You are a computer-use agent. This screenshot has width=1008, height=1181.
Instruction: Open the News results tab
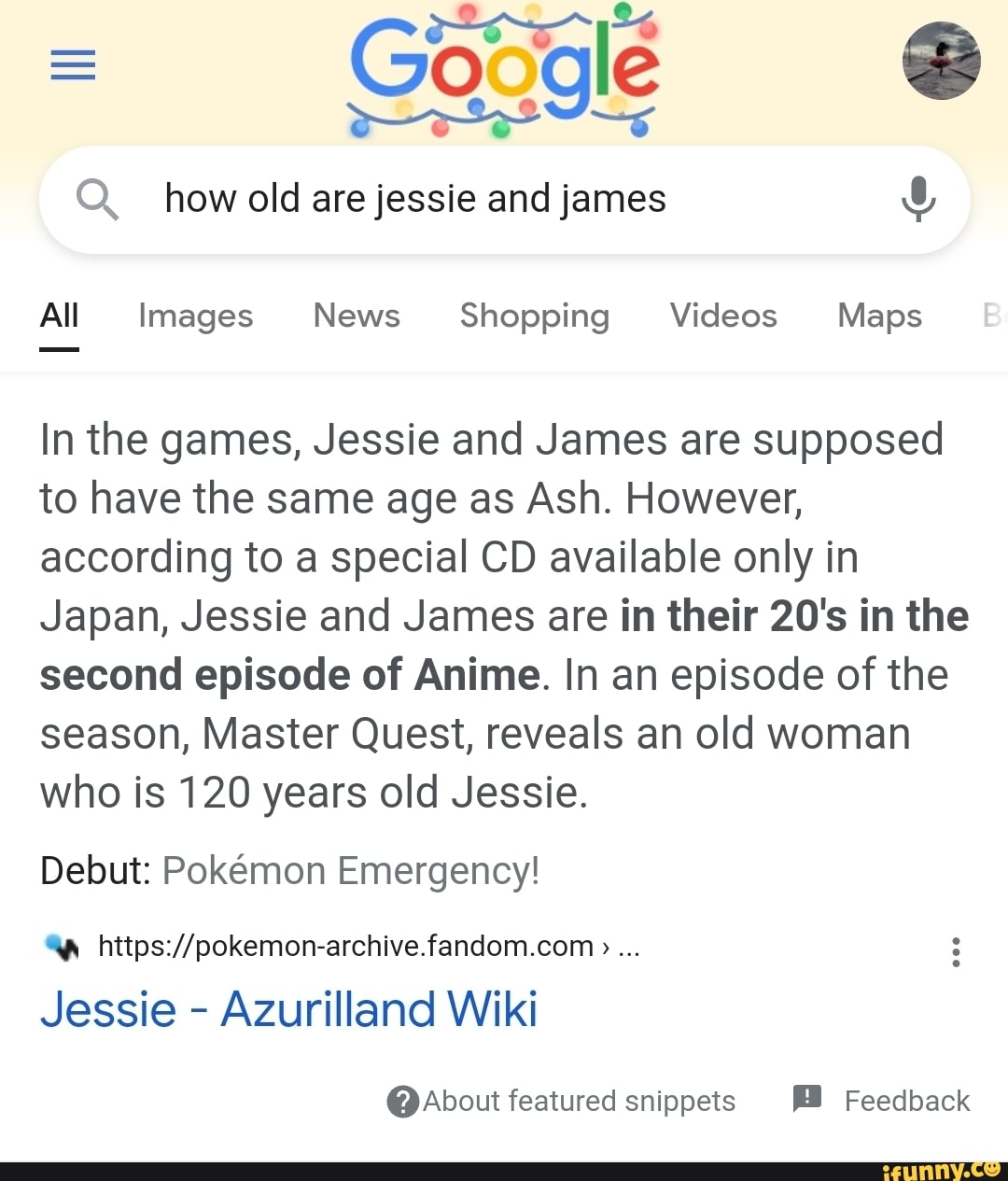coord(356,316)
